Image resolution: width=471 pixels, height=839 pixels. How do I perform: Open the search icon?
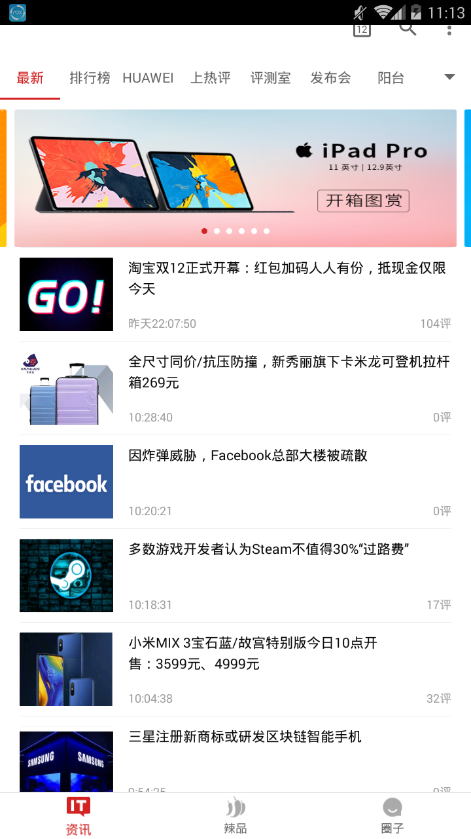407,29
